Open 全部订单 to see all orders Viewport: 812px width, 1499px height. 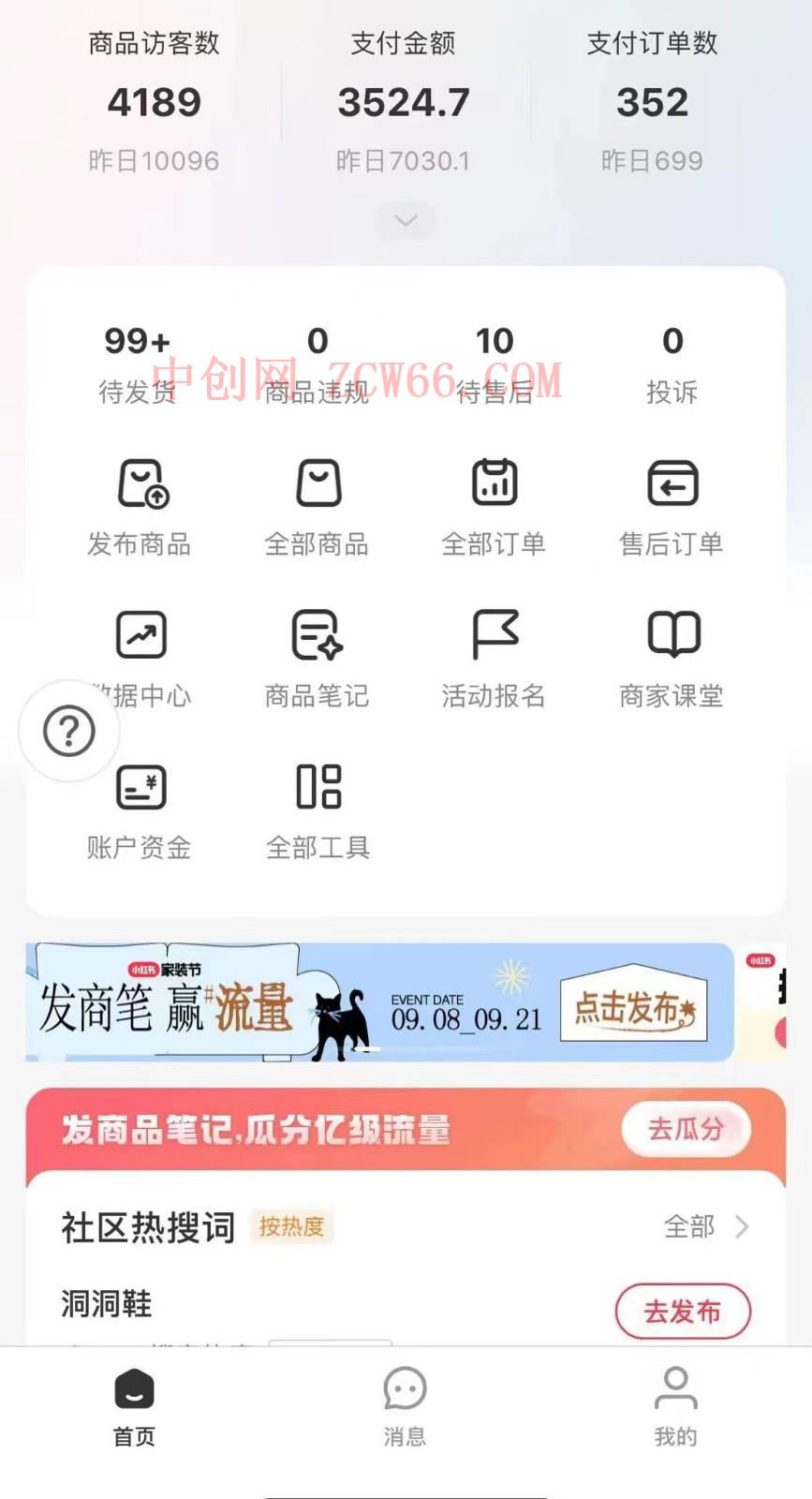point(495,506)
